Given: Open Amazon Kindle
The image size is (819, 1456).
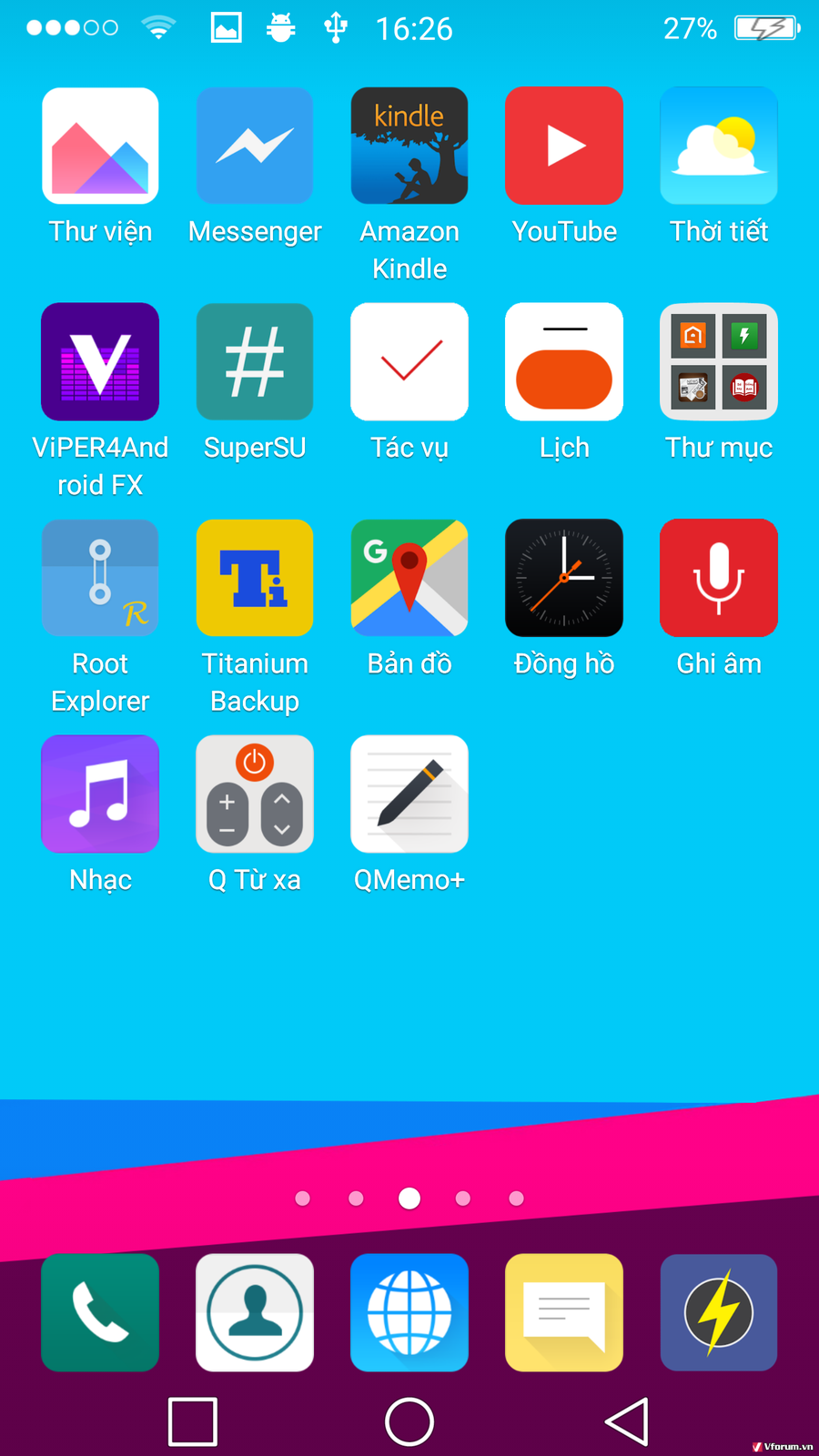Looking at the screenshot, I should (409, 146).
